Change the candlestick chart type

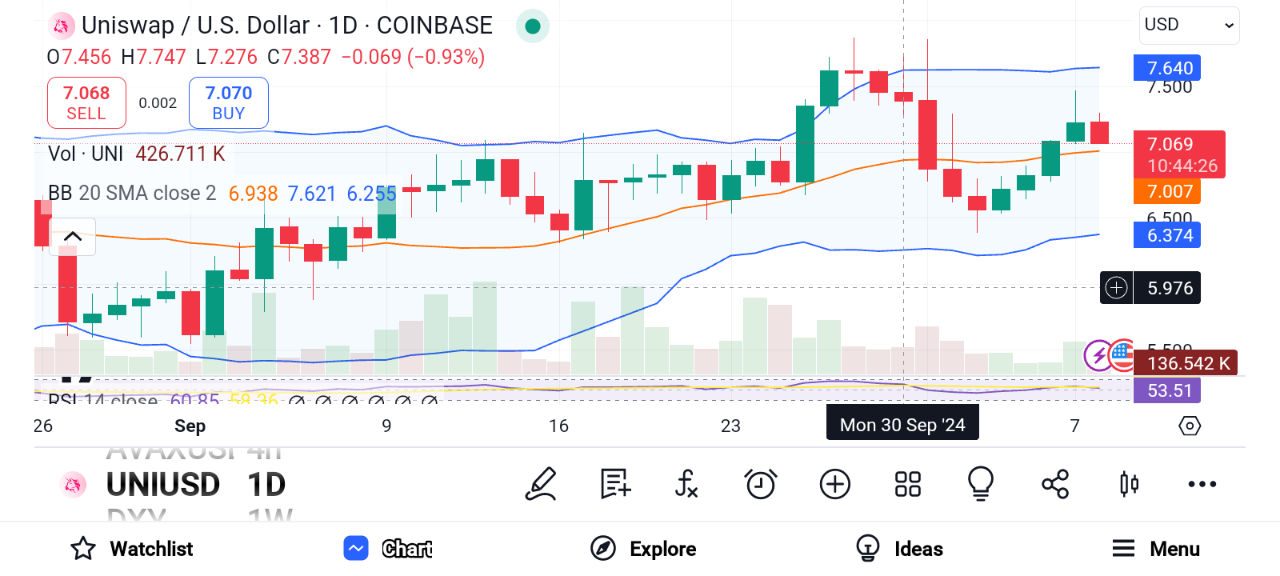pyautogui.click(x=1129, y=485)
